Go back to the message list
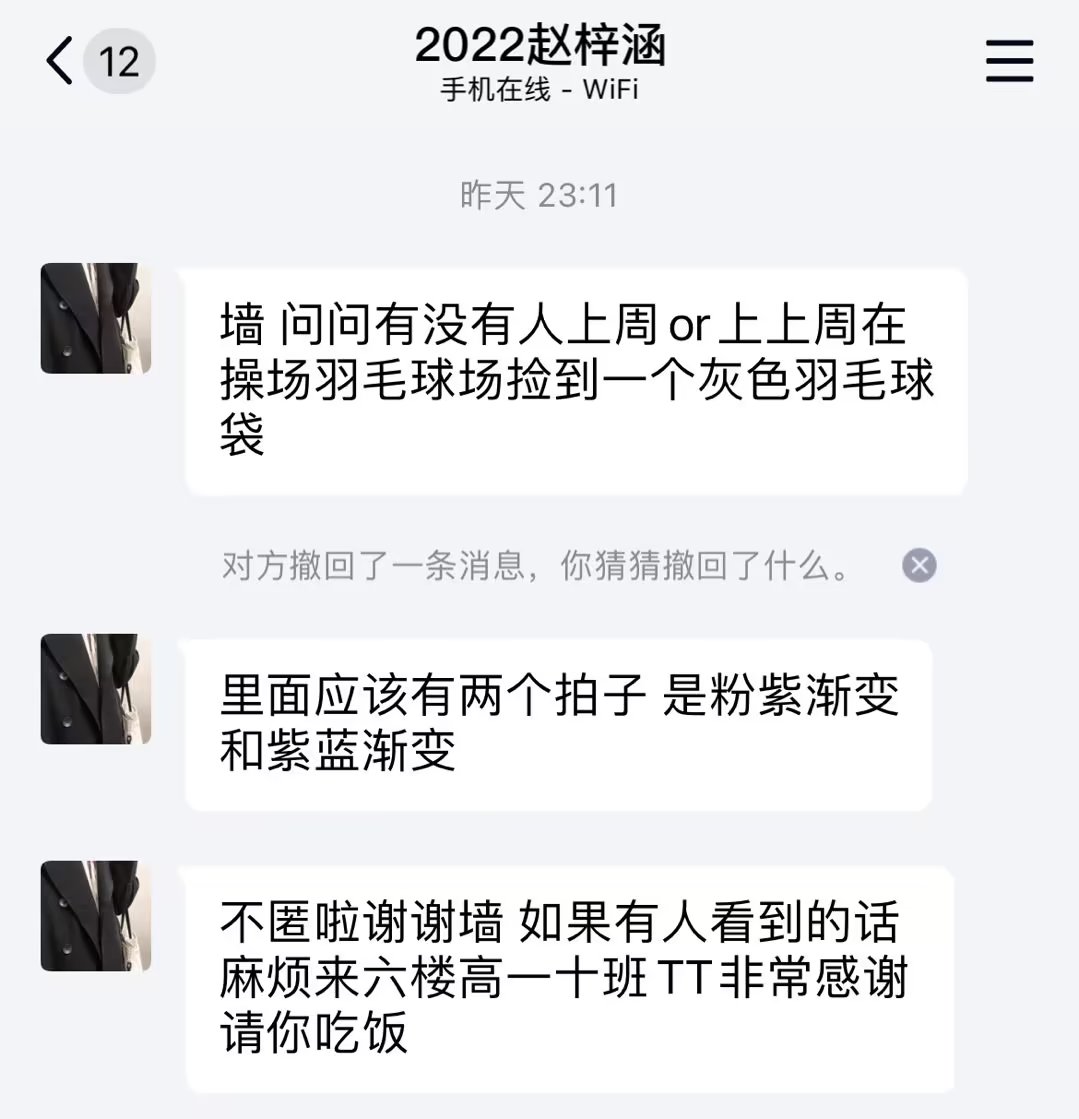The image size is (1079, 1119). click(62, 62)
